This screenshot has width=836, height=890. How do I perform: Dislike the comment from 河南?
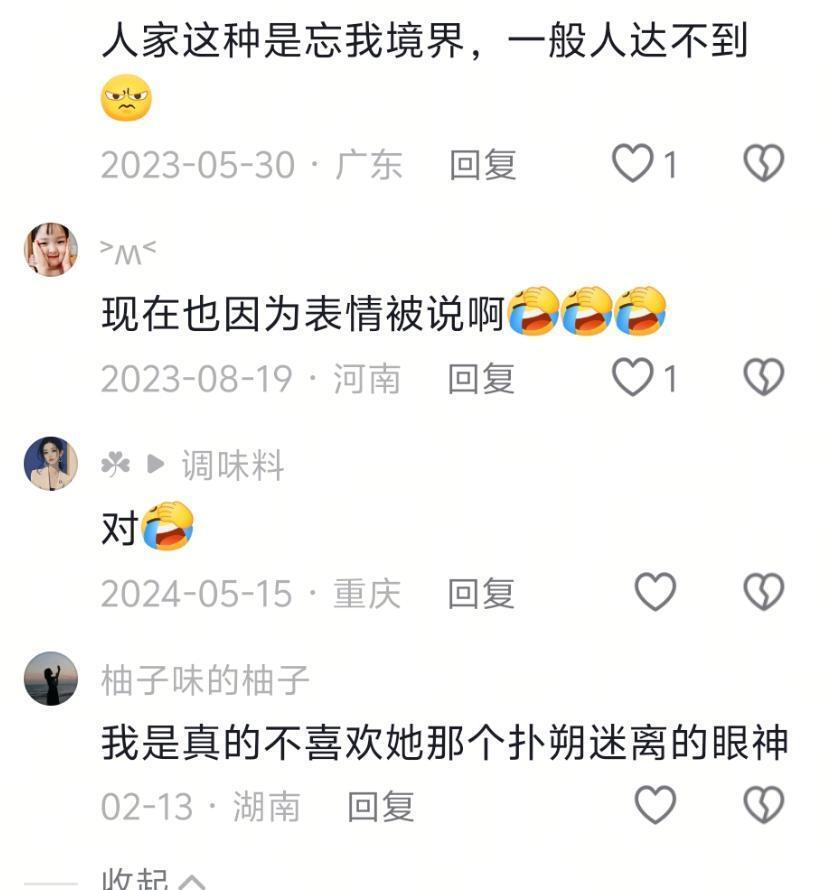coord(764,378)
